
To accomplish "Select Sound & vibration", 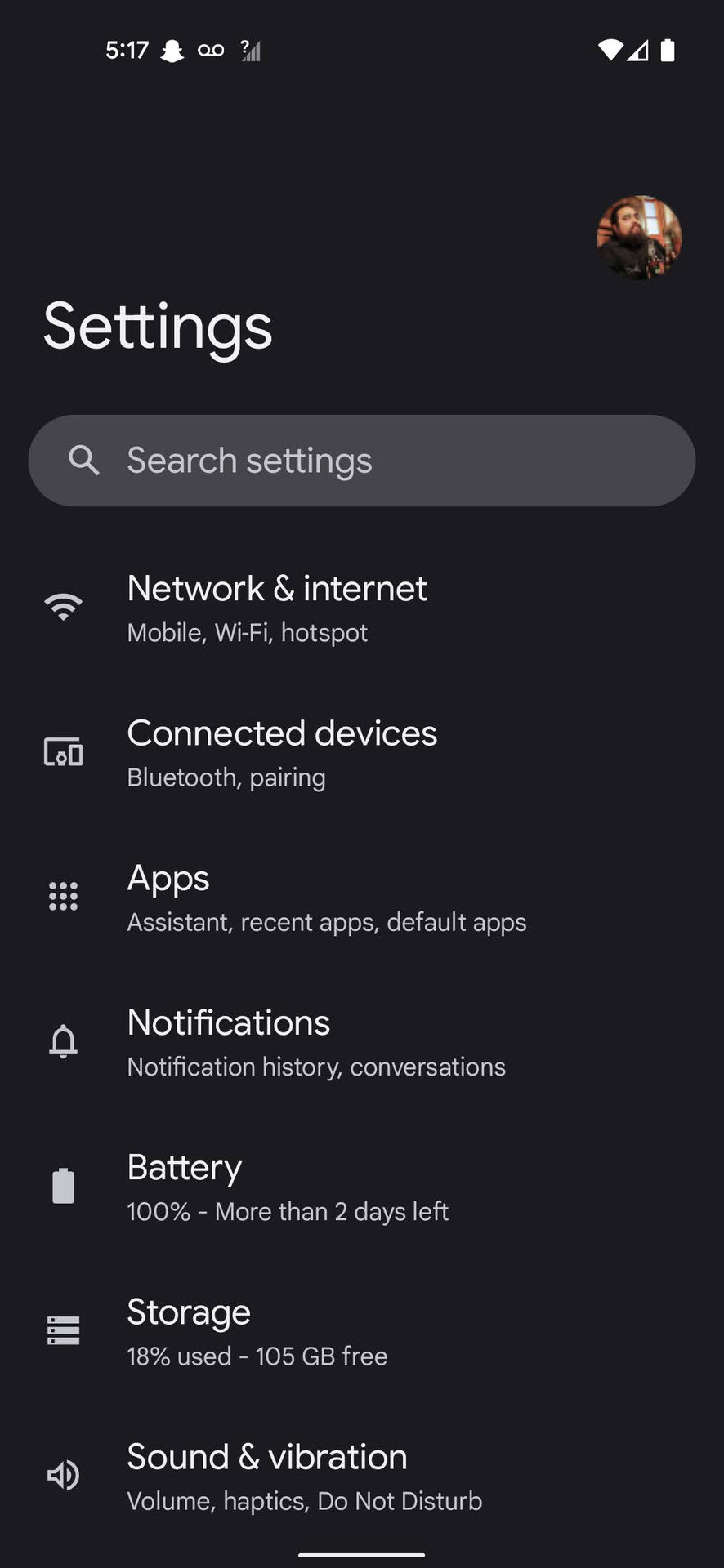I will (304, 1476).
